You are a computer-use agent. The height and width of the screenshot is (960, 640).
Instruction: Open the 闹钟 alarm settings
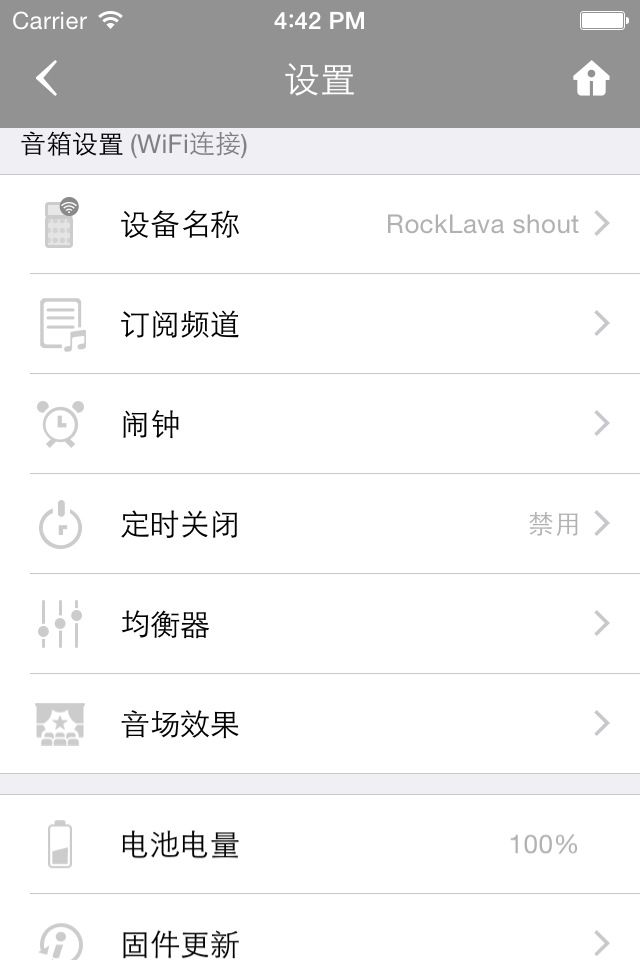pos(320,424)
